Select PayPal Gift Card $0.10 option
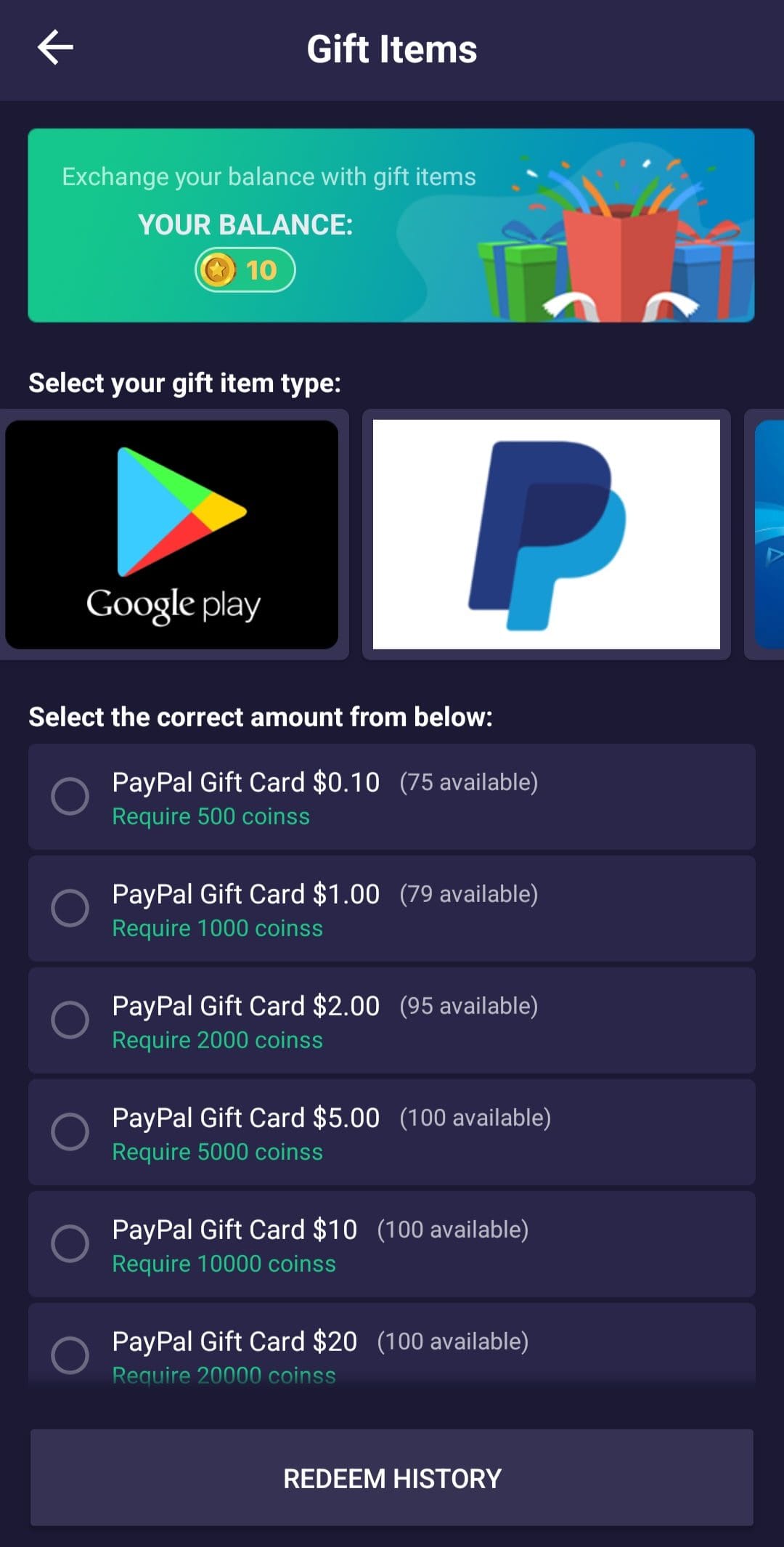The width and height of the screenshot is (784, 1547). 391,797
